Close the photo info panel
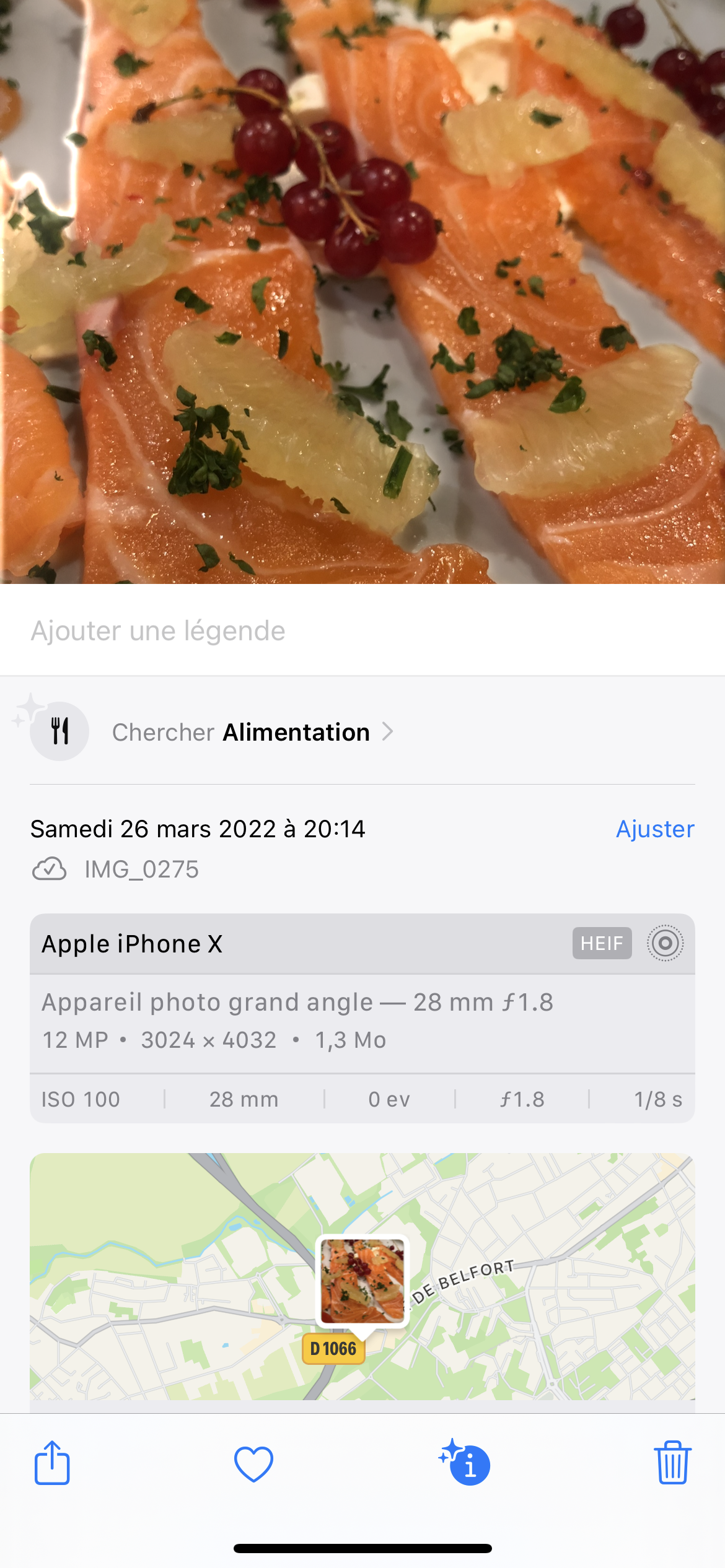The height and width of the screenshot is (1568, 725). pos(466,1464)
